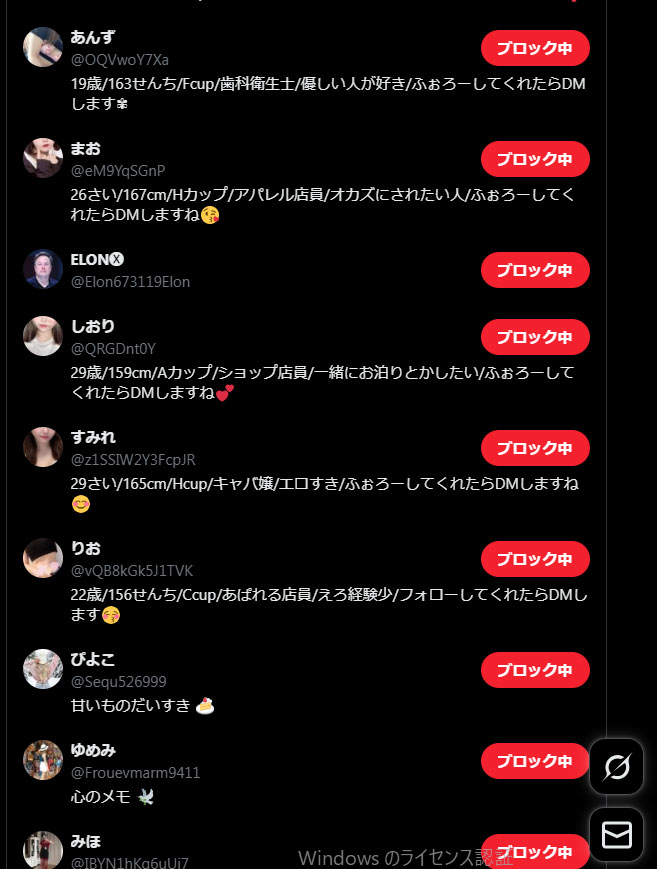657x869 pixels.
Task: Tap the ブロック中 button for りお
Action: pyautogui.click(x=535, y=559)
